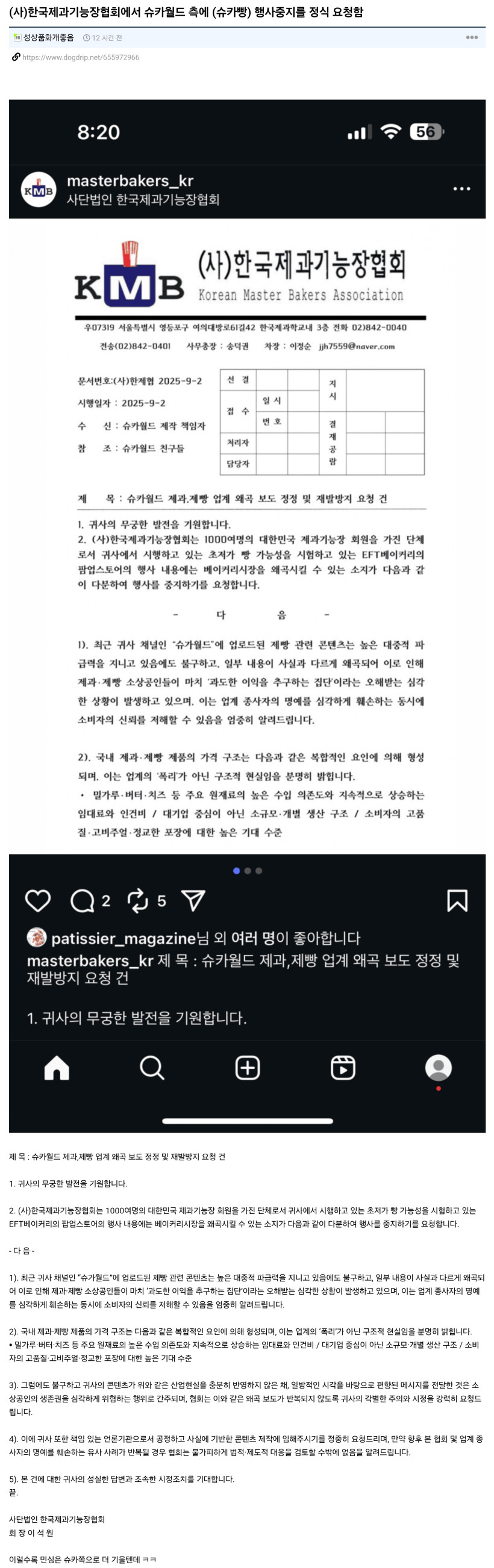Open author profile 성상품화개좋음
This screenshot has height=1568, width=494.
click(48, 38)
